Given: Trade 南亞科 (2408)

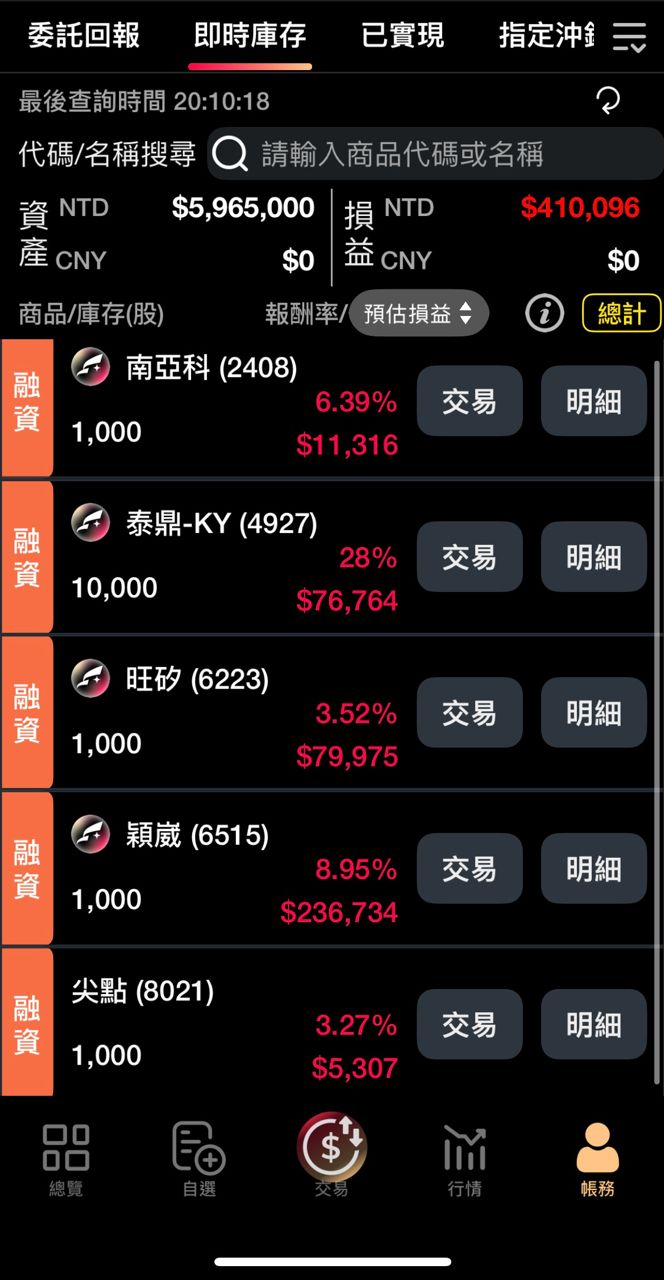Looking at the screenshot, I should (x=469, y=401).
